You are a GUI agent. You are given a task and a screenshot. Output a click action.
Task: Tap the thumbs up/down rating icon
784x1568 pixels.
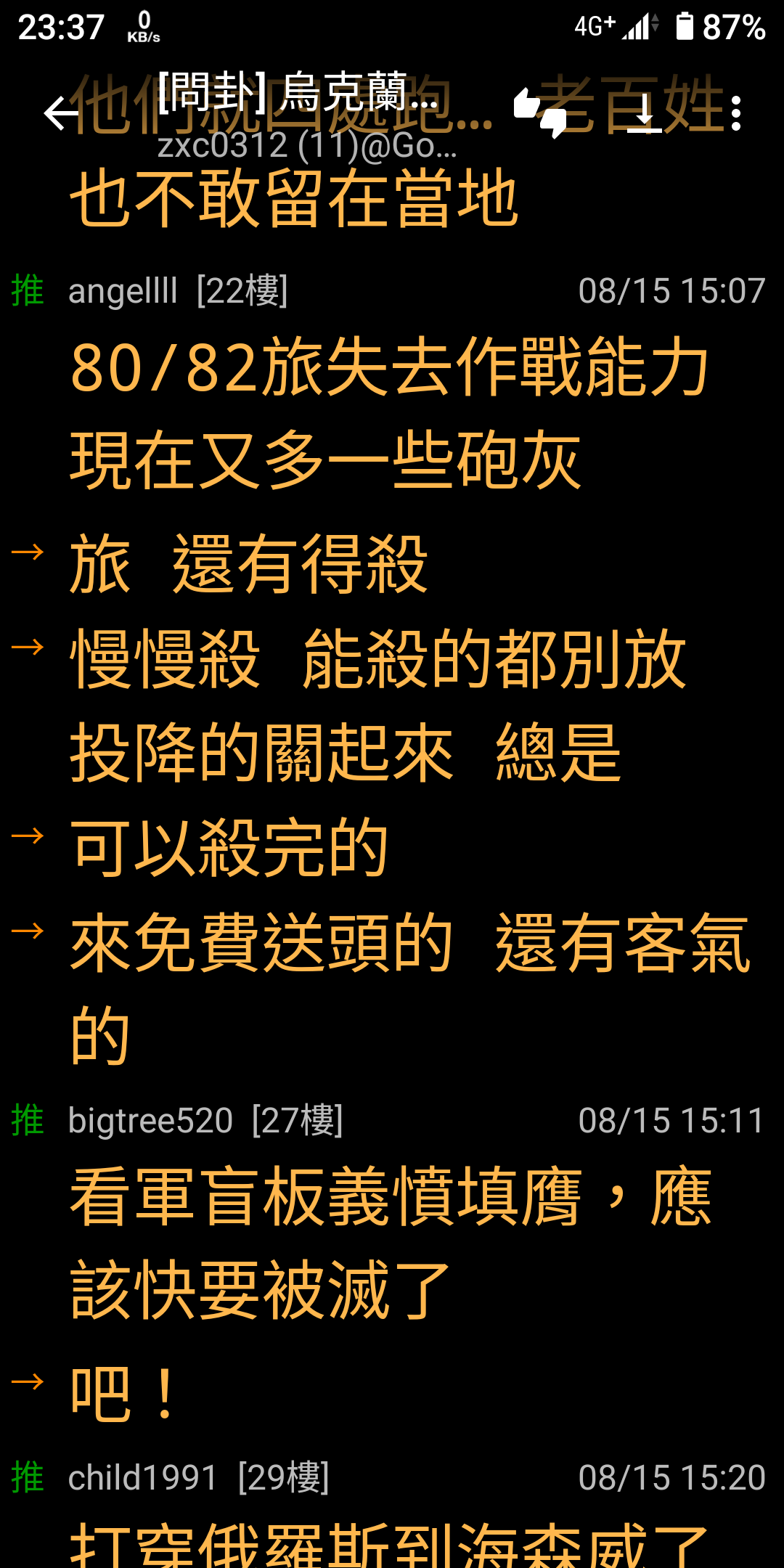point(540,113)
